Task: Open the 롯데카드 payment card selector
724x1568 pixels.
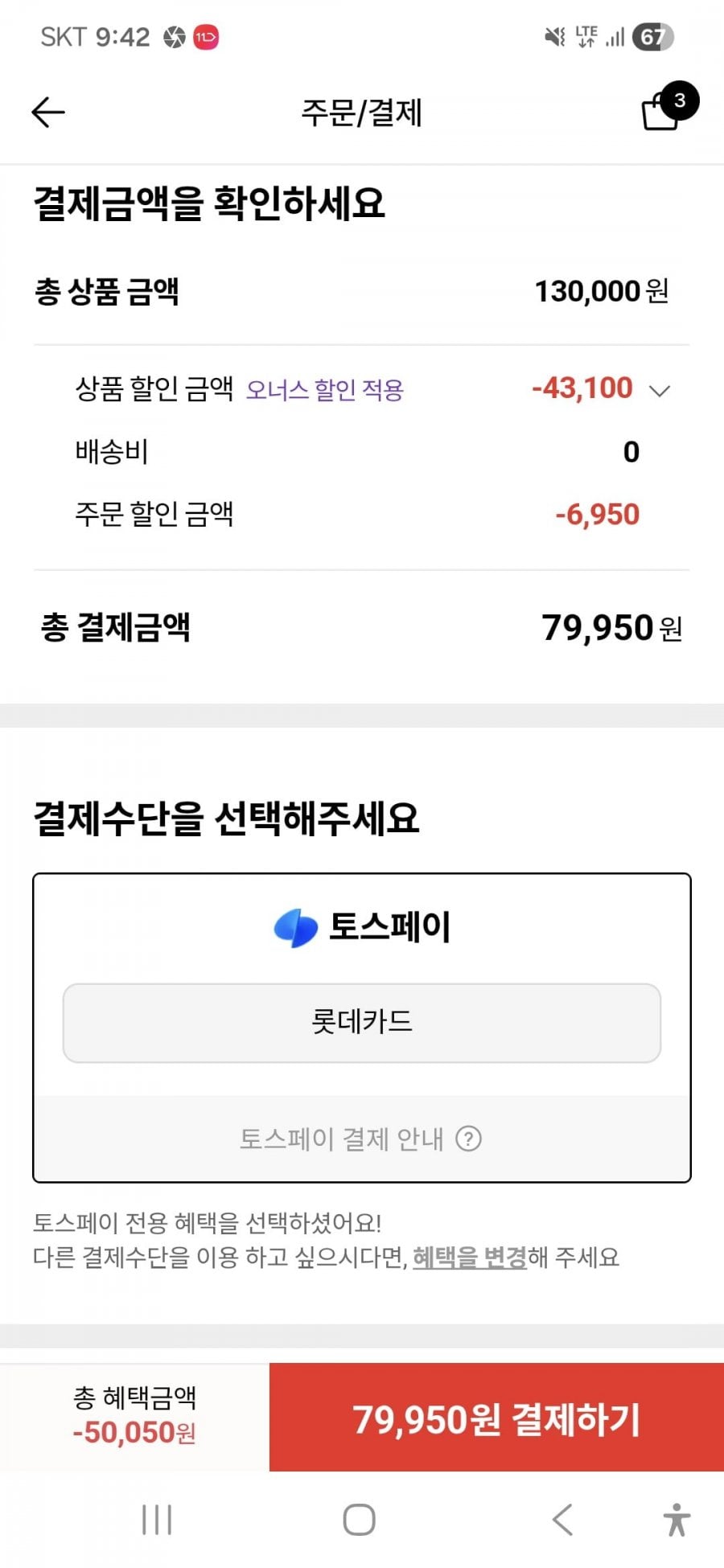Action: (360, 1022)
